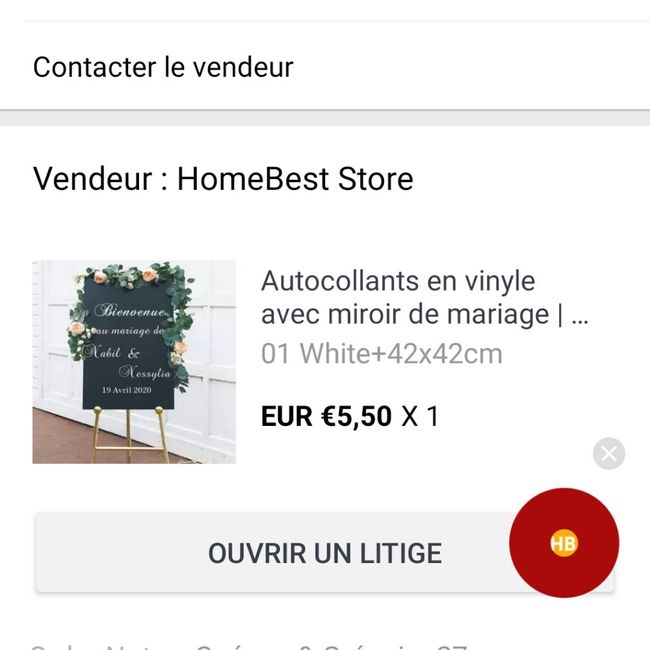The image size is (650, 650).
Task: Open the red HB floating bubble
Action: (x=564, y=543)
